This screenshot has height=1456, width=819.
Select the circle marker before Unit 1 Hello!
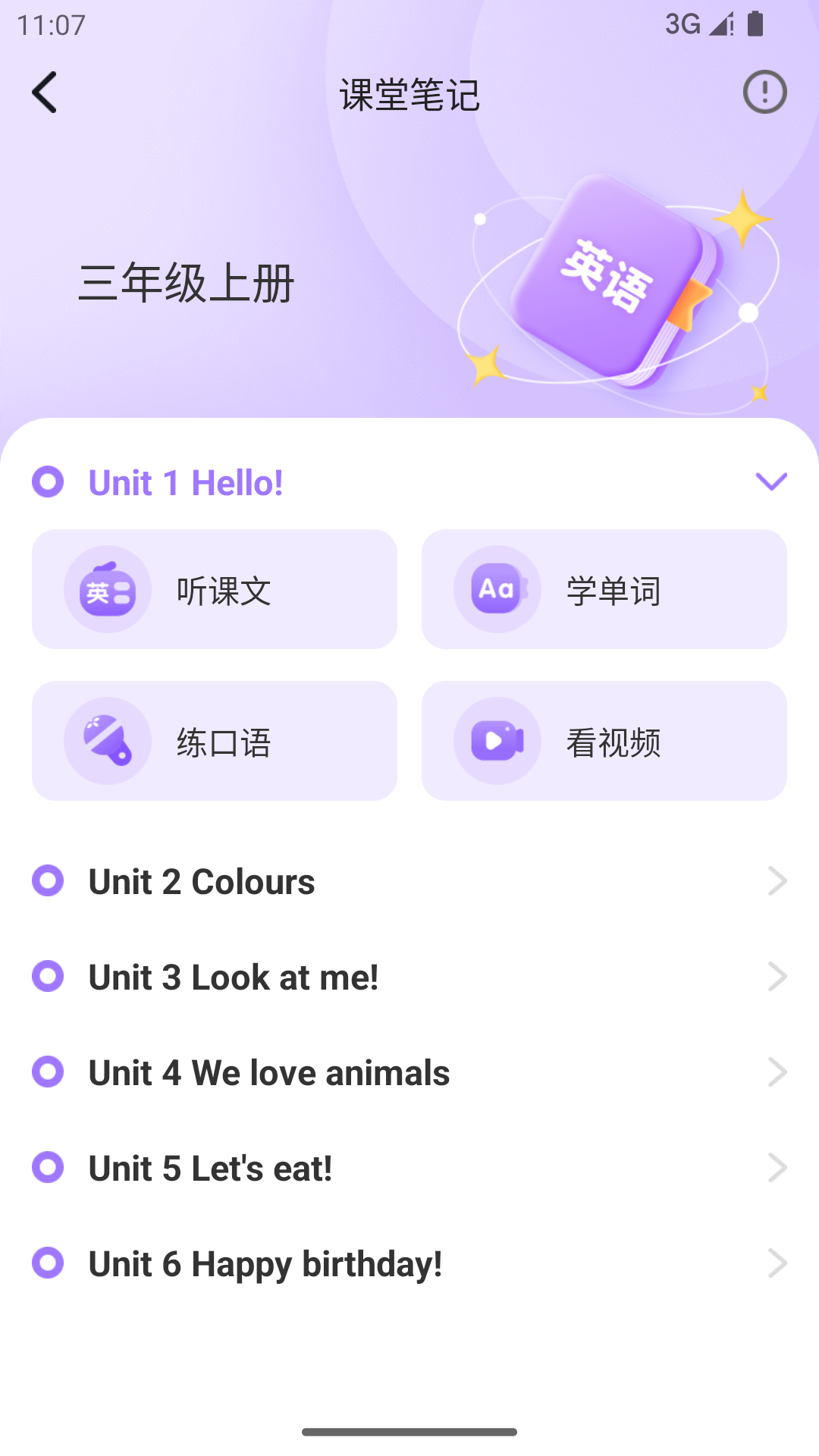click(x=49, y=482)
